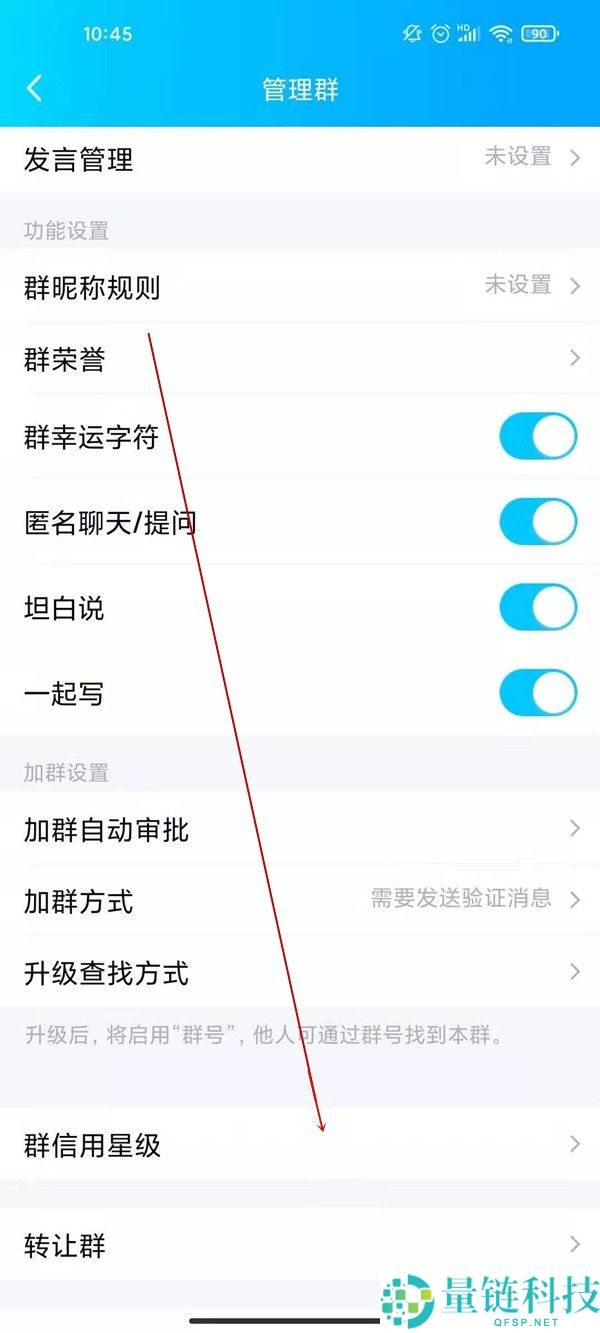Viewport: 600px width, 1333px height.
Task: Open 发言管理 settings
Action: [x=300, y=159]
